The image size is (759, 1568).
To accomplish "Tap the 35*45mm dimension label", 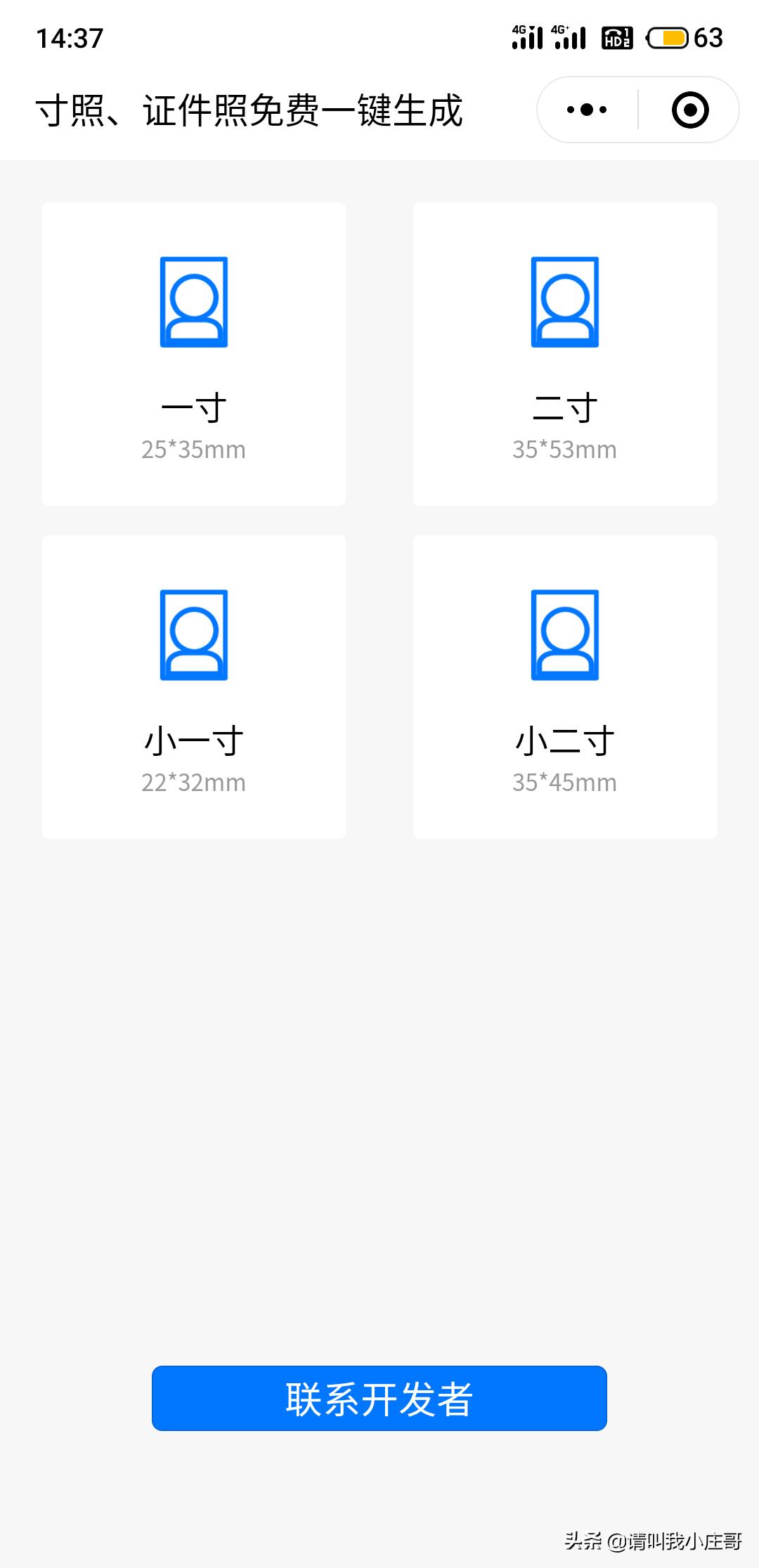I will (x=566, y=781).
